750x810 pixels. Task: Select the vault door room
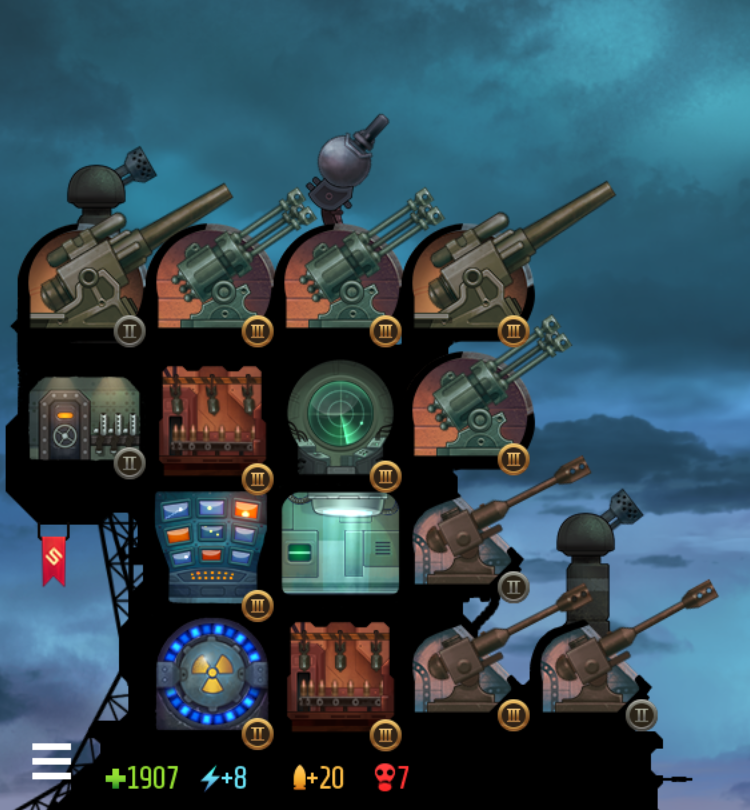click(84, 419)
